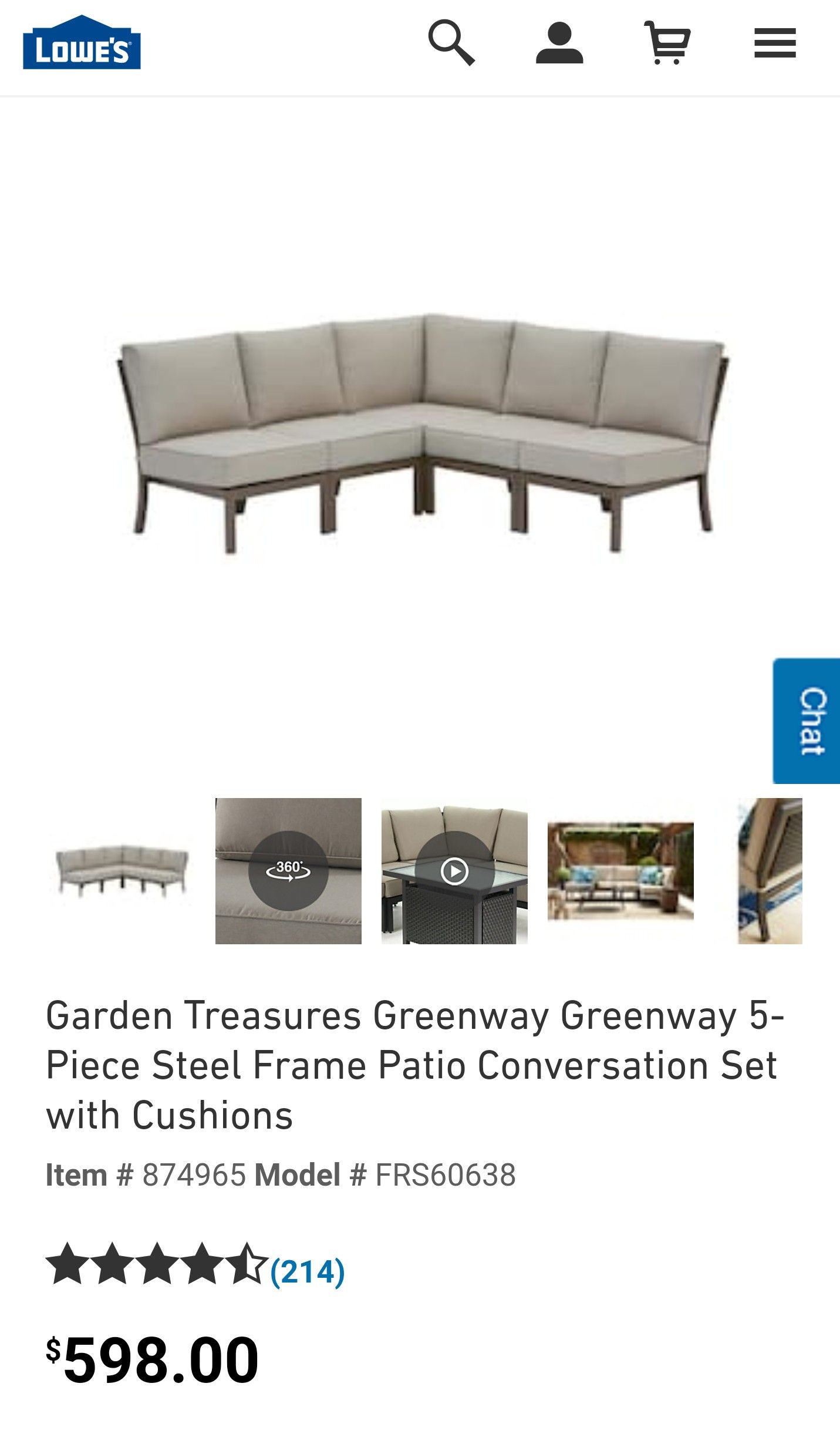Go to Lowe's home via logo
The height and width of the screenshot is (1454, 840).
pyautogui.click(x=82, y=42)
